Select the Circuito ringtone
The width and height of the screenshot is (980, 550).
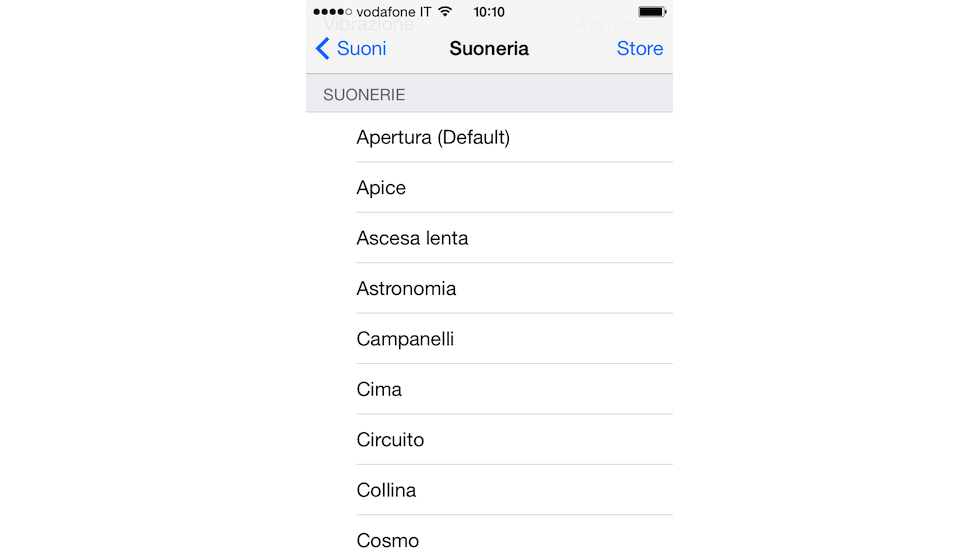coord(390,440)
